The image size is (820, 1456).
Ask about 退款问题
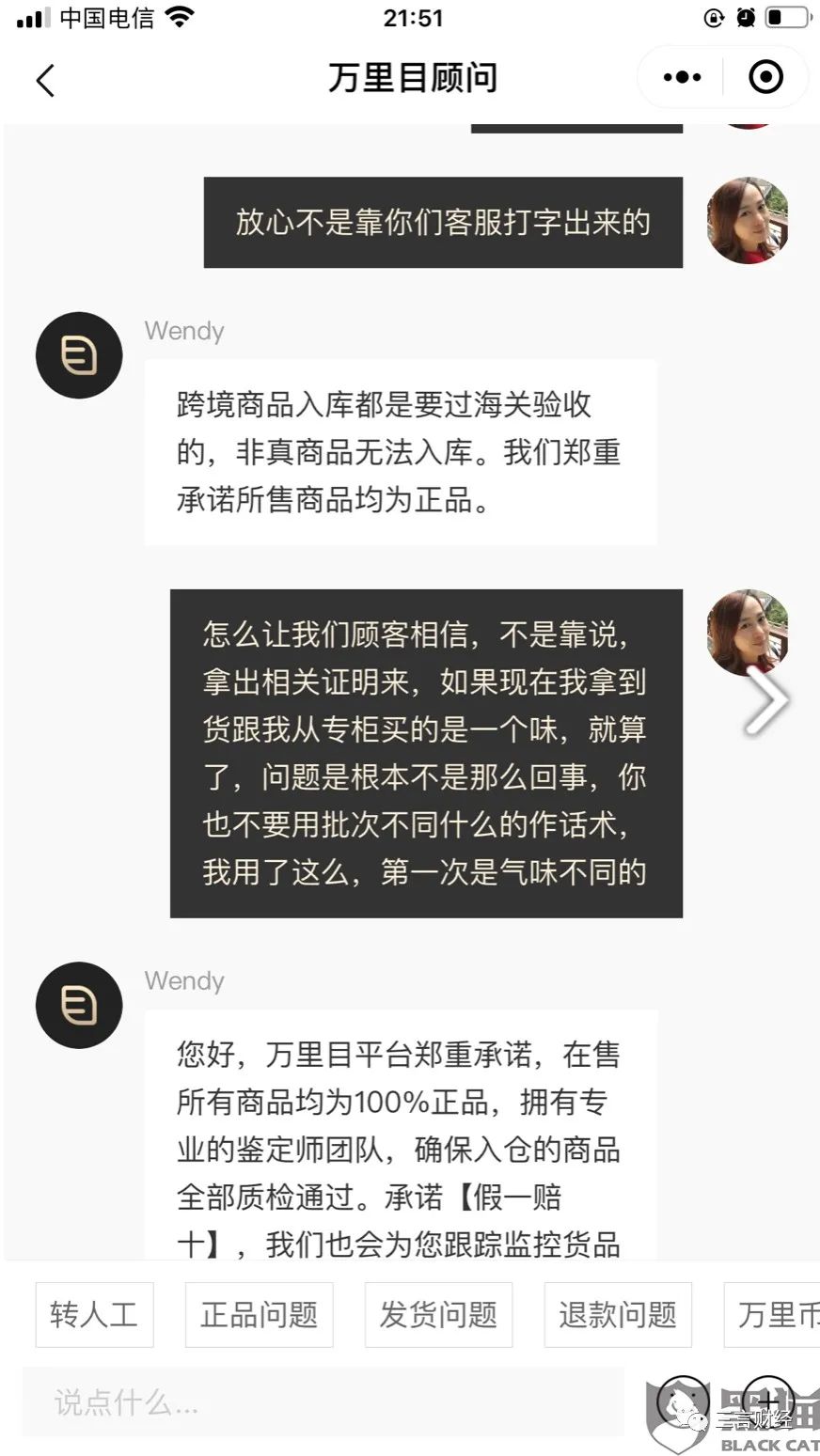(x=618, y=1314)
